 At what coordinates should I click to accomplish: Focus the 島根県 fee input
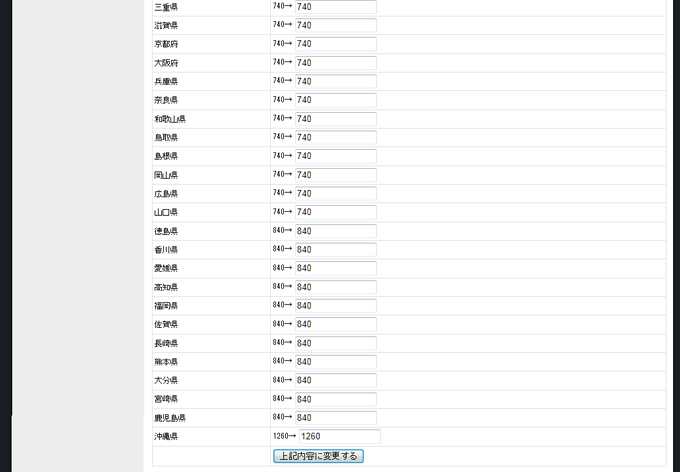click(x=335, y=156)
